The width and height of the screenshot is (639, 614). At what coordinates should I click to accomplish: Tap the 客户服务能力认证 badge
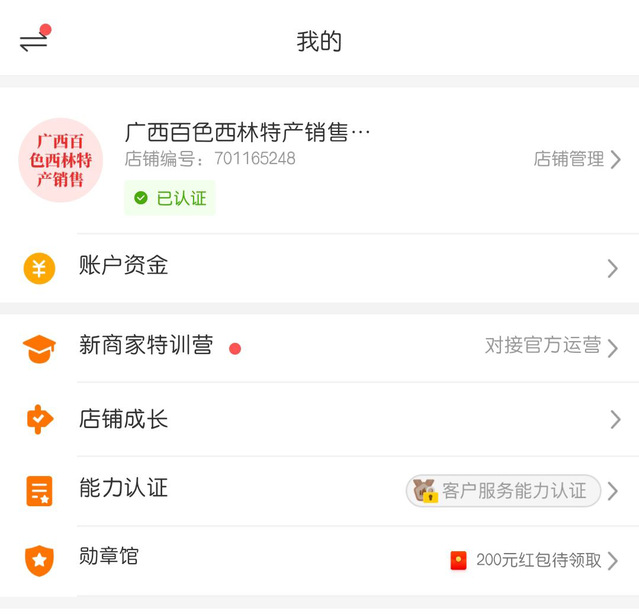click(503, 491)
